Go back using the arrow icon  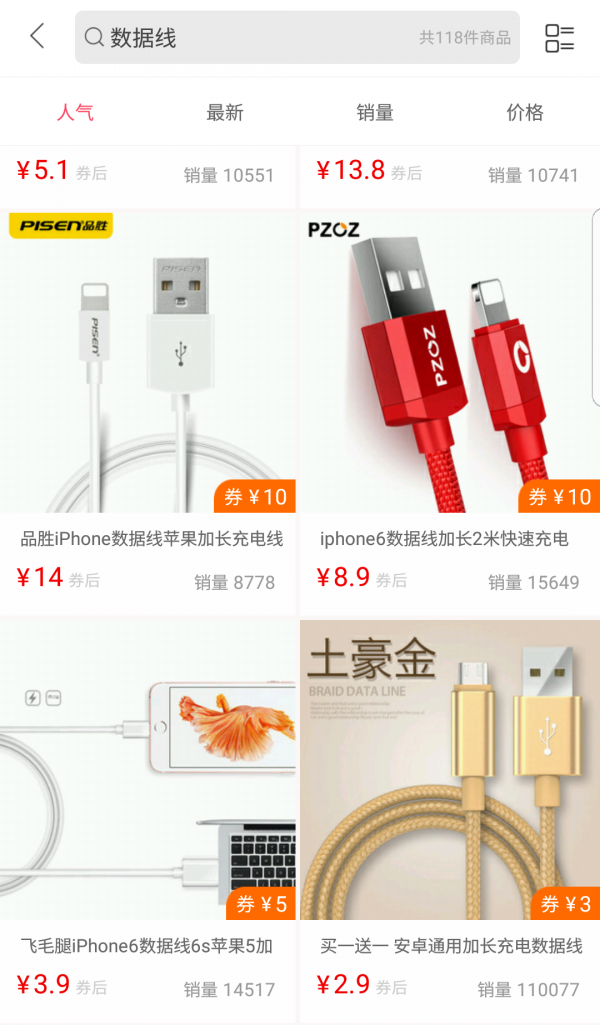point(37,37)
